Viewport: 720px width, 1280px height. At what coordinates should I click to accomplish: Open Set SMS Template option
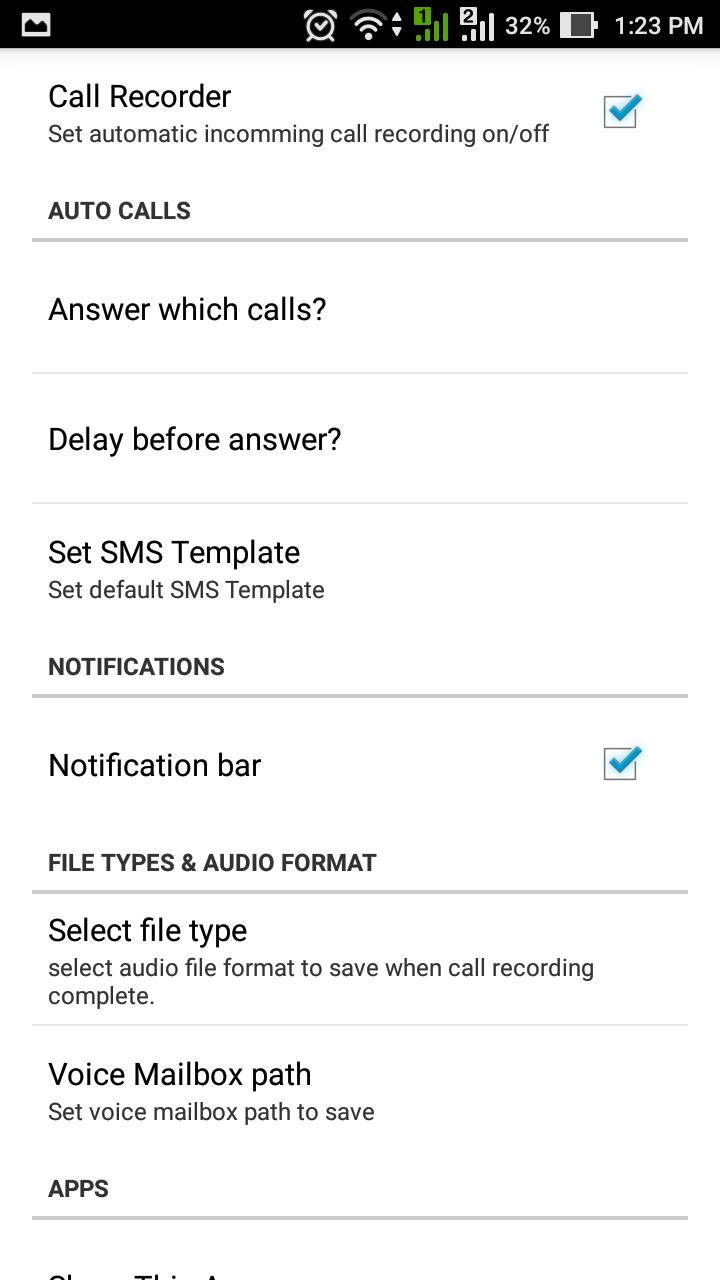360,569
